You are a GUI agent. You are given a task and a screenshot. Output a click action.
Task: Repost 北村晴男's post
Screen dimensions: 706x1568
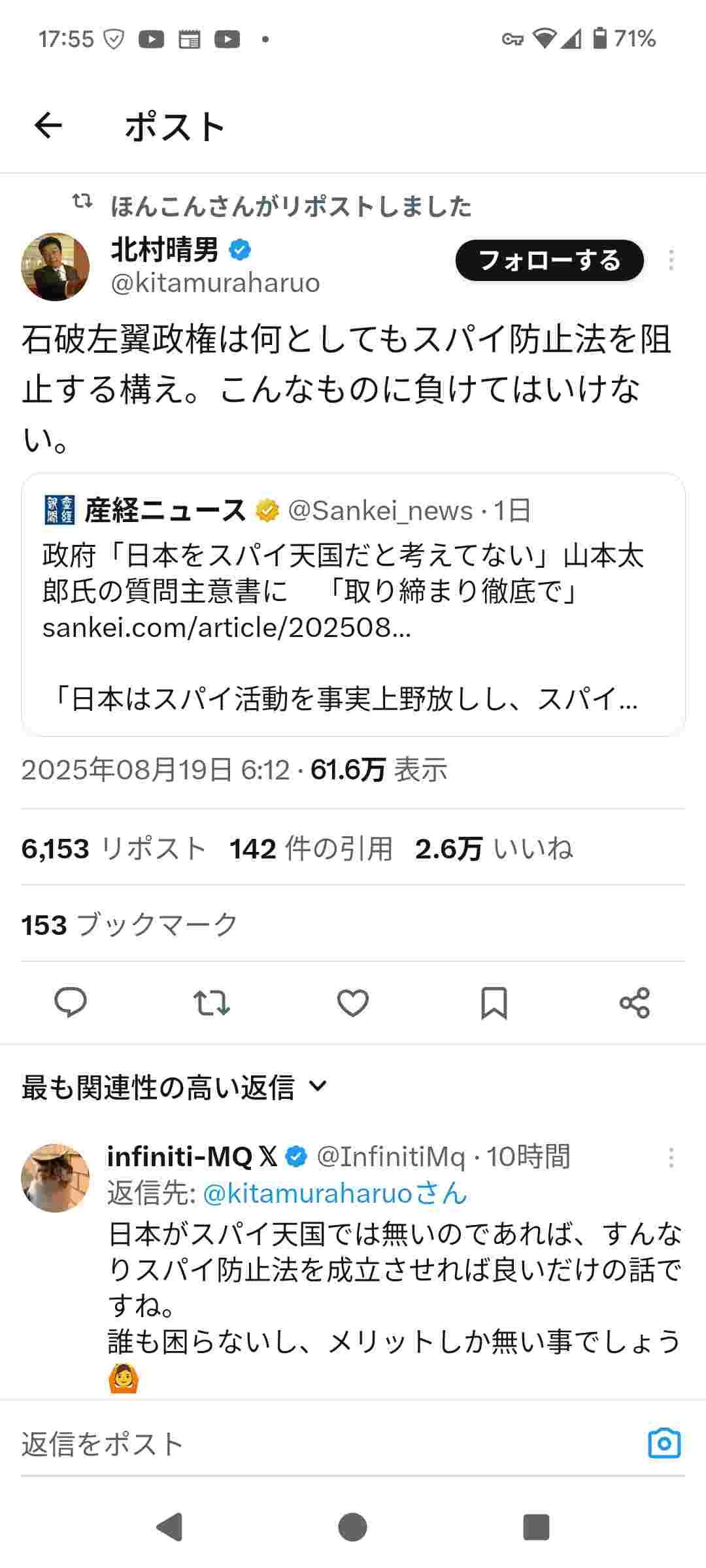coord(212,1003)
